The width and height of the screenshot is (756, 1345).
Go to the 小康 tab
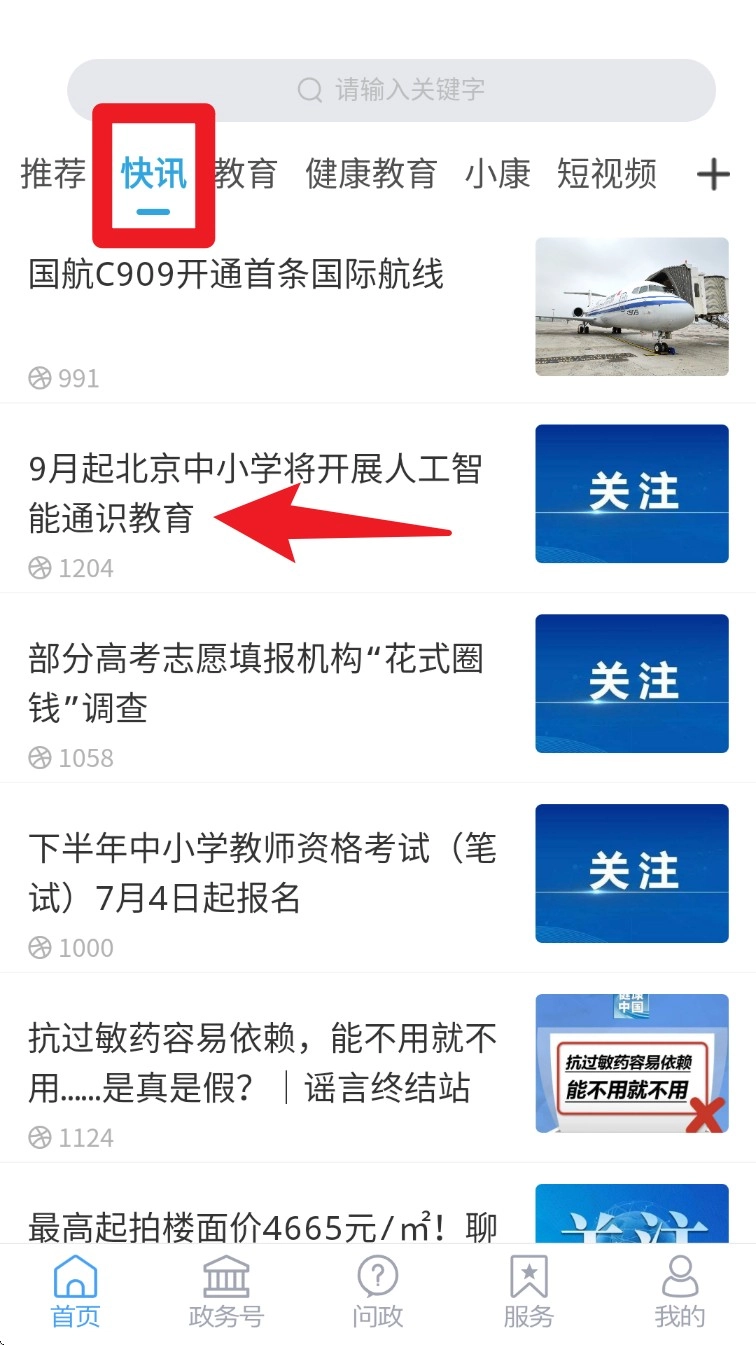pyautogui.click(x=497, y=174)
